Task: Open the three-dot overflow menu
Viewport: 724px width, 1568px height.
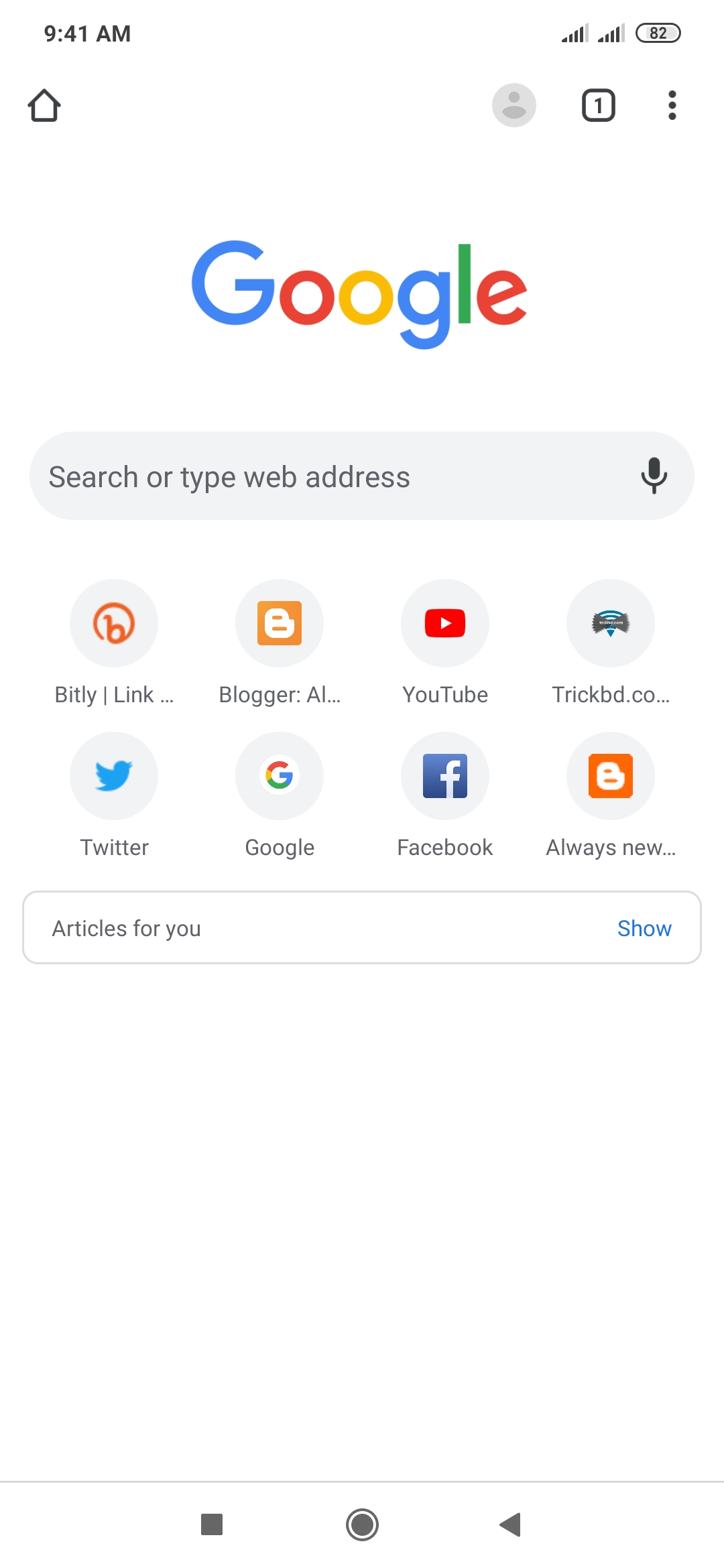Action: click(x=672, y=105)
